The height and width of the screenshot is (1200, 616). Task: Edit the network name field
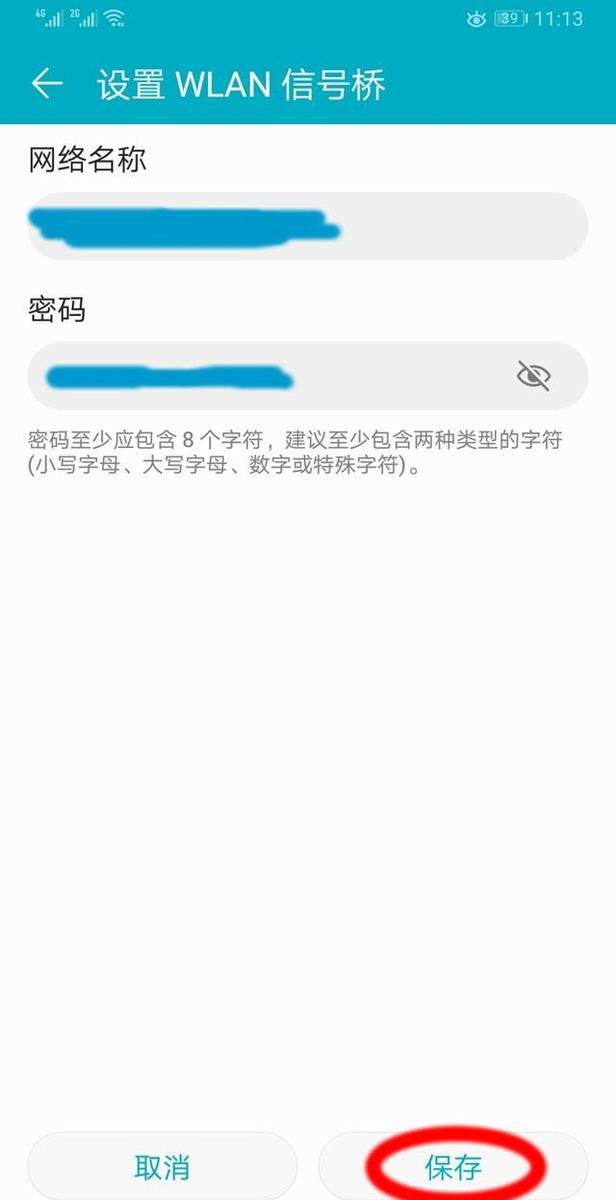coord(307,226)
